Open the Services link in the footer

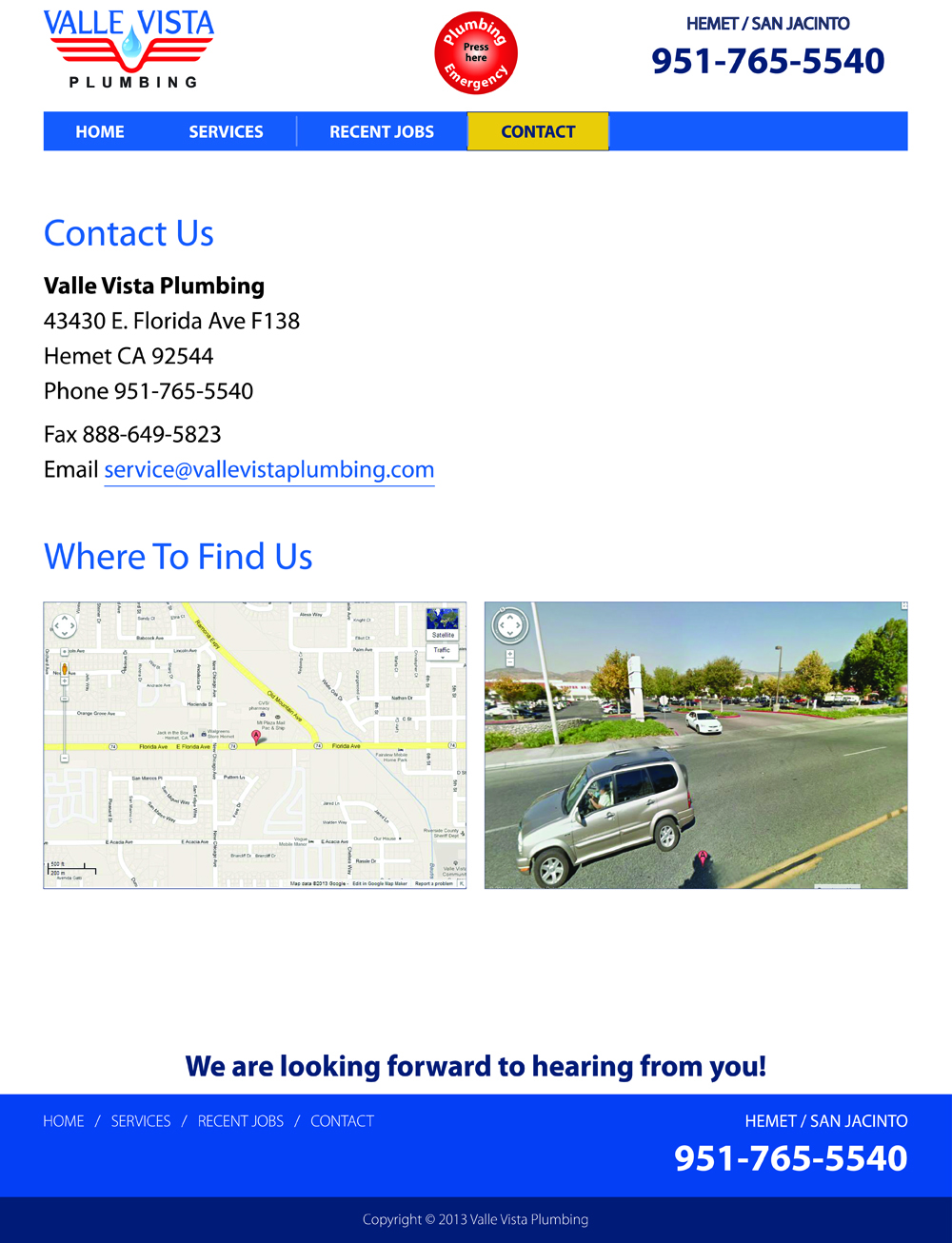[141, 1121]
